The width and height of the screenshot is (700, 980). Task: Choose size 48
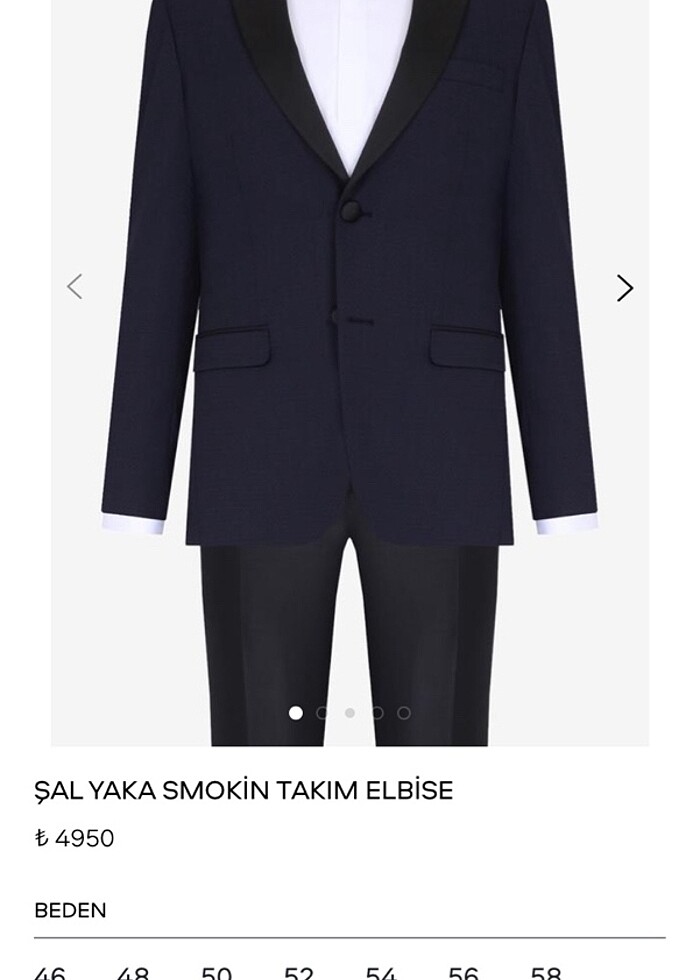point(133,972)
